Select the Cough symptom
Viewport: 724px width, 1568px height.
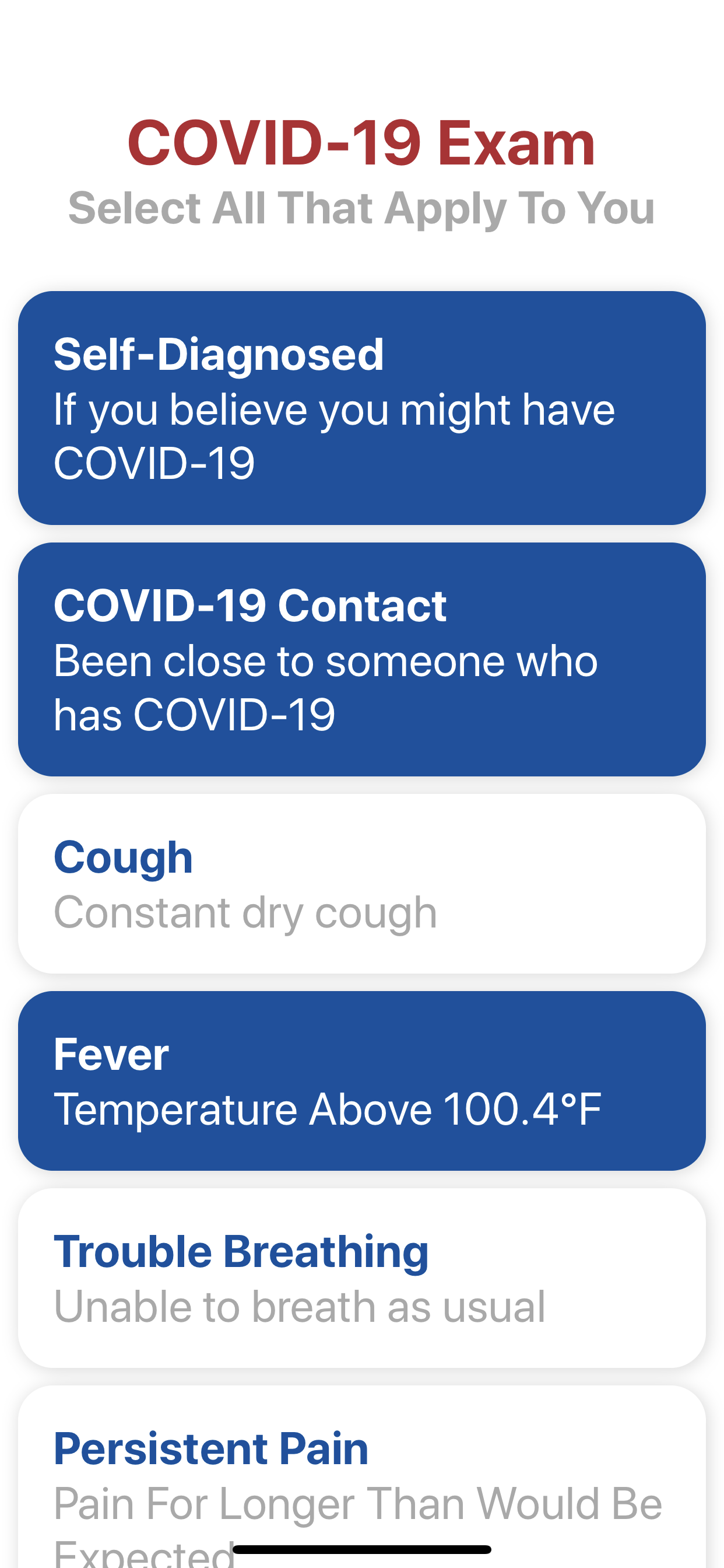coord(362,883)
